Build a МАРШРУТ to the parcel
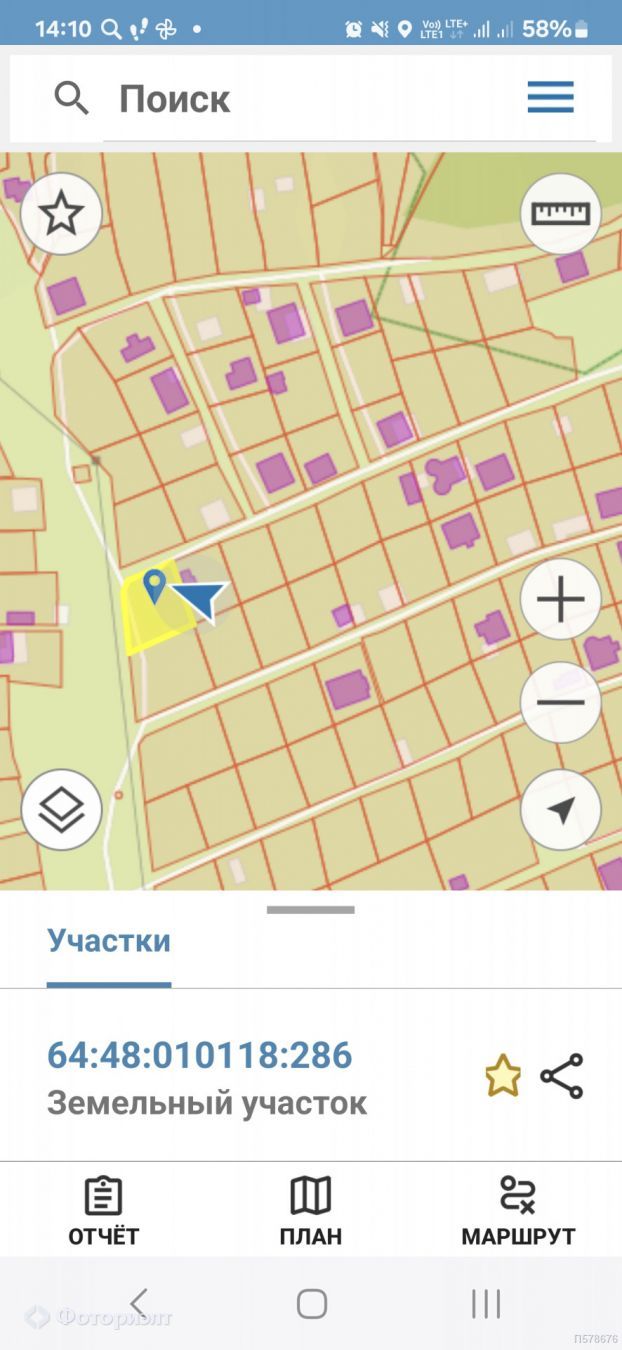Screen dimensions: 622x1350 pyautogui.click(x=518, y=1212)
